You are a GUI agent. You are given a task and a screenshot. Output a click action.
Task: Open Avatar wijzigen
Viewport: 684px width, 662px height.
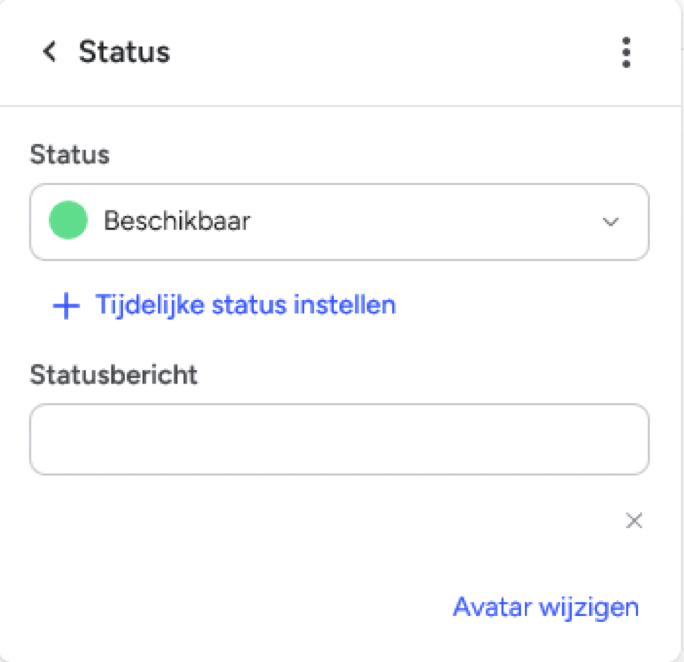click(x=545, y=607)
